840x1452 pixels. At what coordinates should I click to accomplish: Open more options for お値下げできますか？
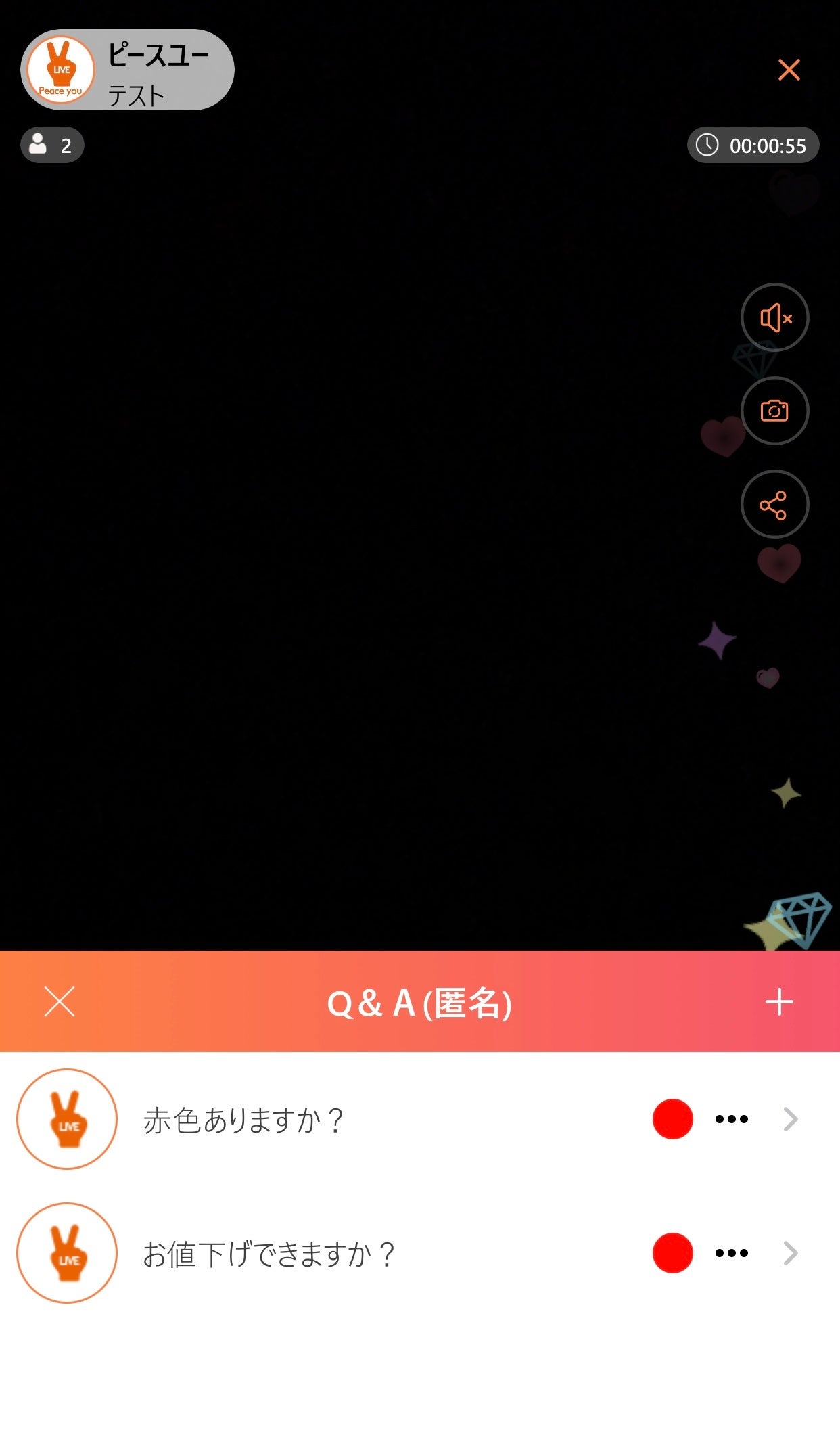tap(732, 1253)
